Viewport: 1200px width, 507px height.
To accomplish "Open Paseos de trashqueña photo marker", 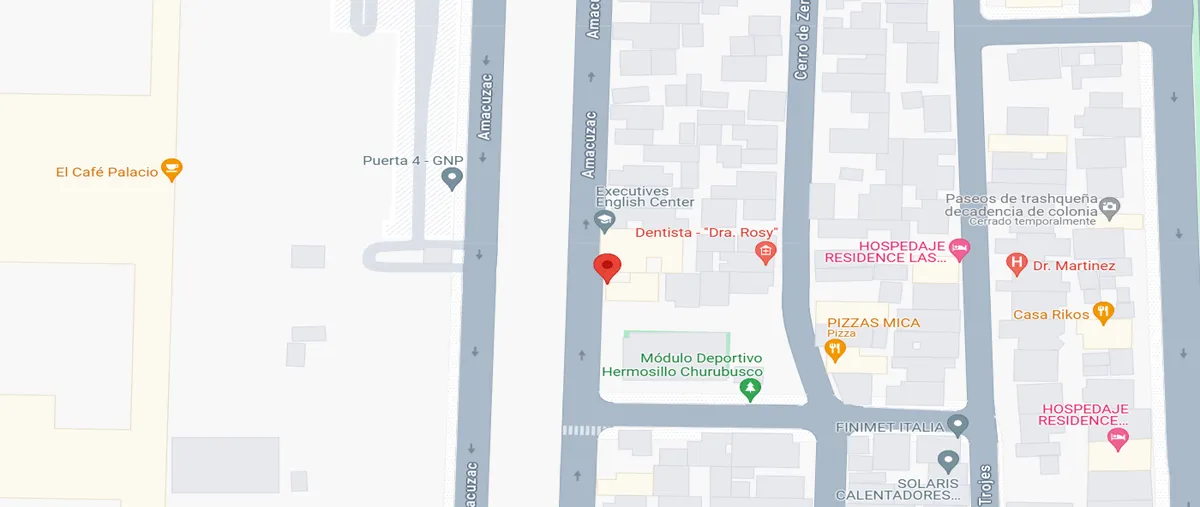I will tap(1109, 207).
